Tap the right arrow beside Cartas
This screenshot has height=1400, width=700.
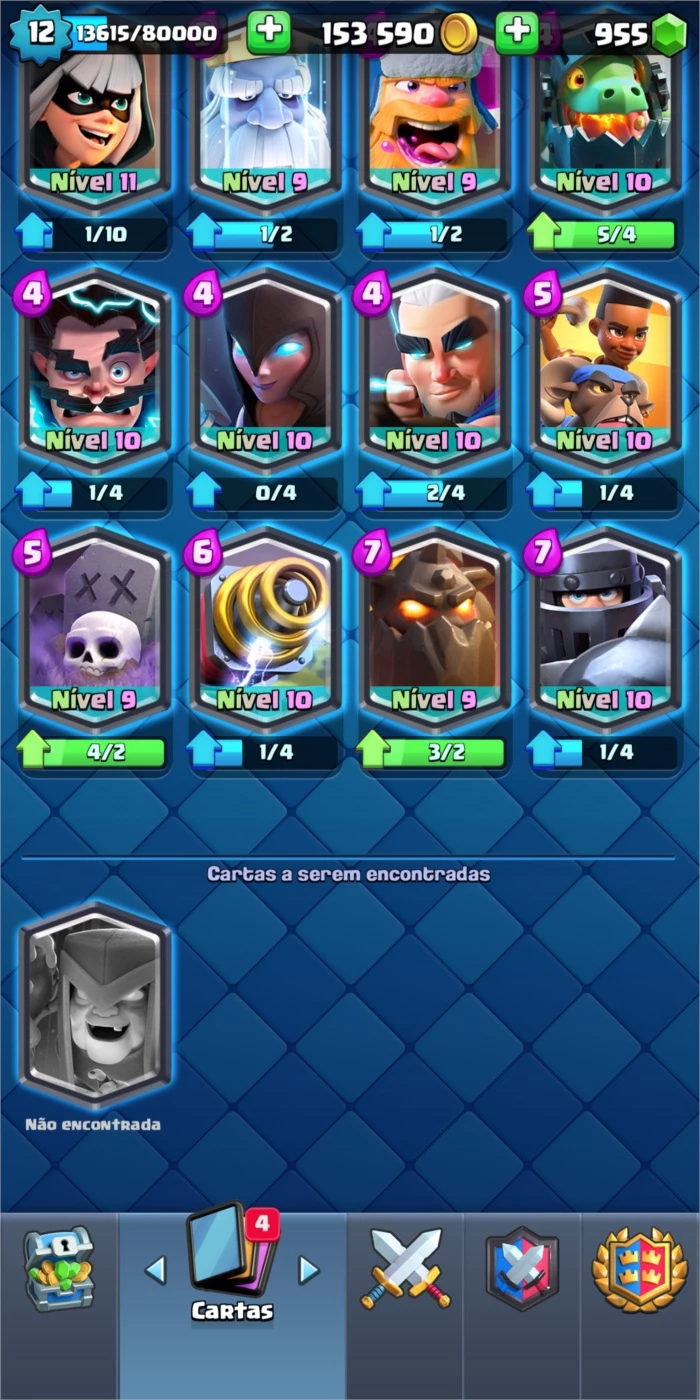coord(309,1271)
